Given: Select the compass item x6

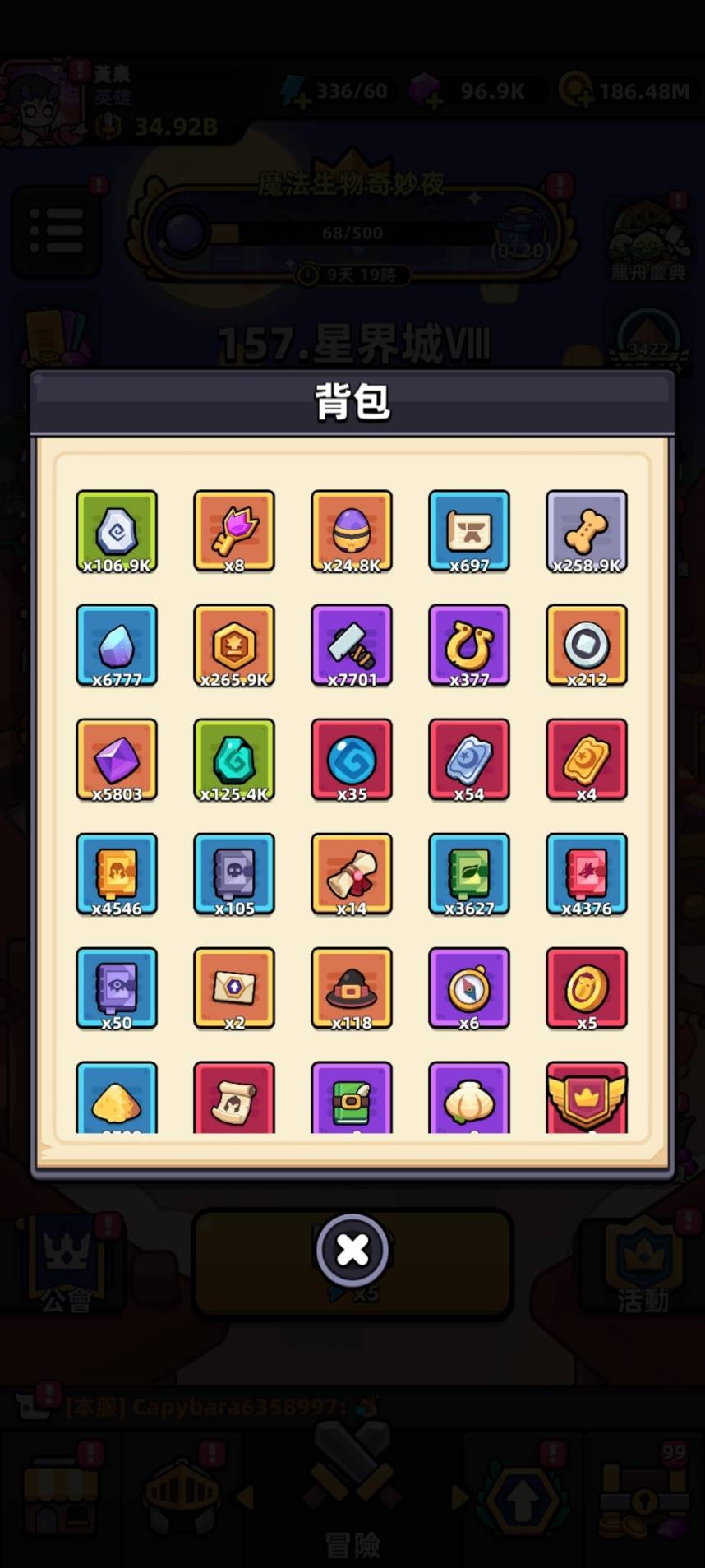Looking at the screenshot, I should coord(469,988).
